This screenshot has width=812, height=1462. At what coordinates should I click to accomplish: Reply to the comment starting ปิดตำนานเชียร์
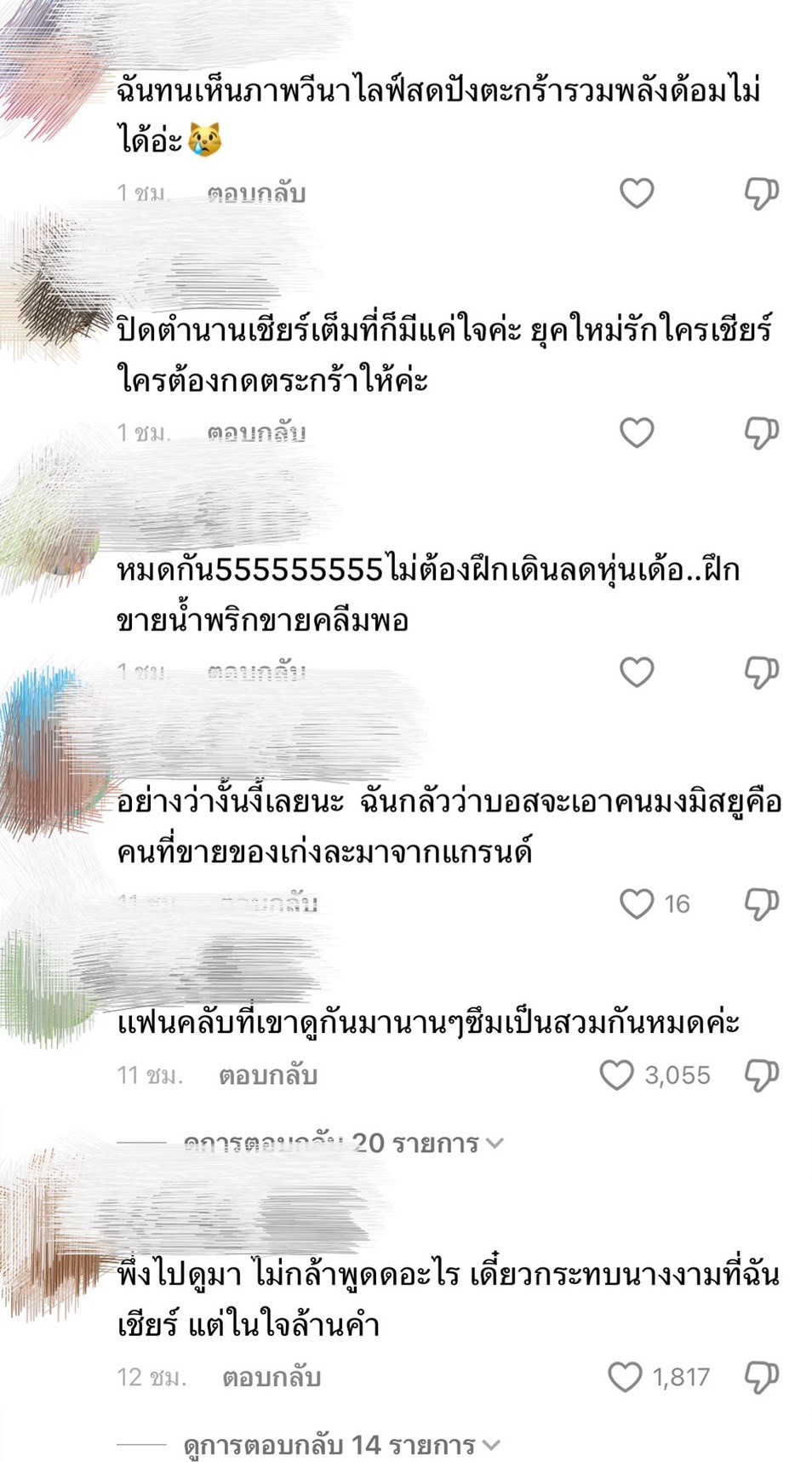[256, 433]
